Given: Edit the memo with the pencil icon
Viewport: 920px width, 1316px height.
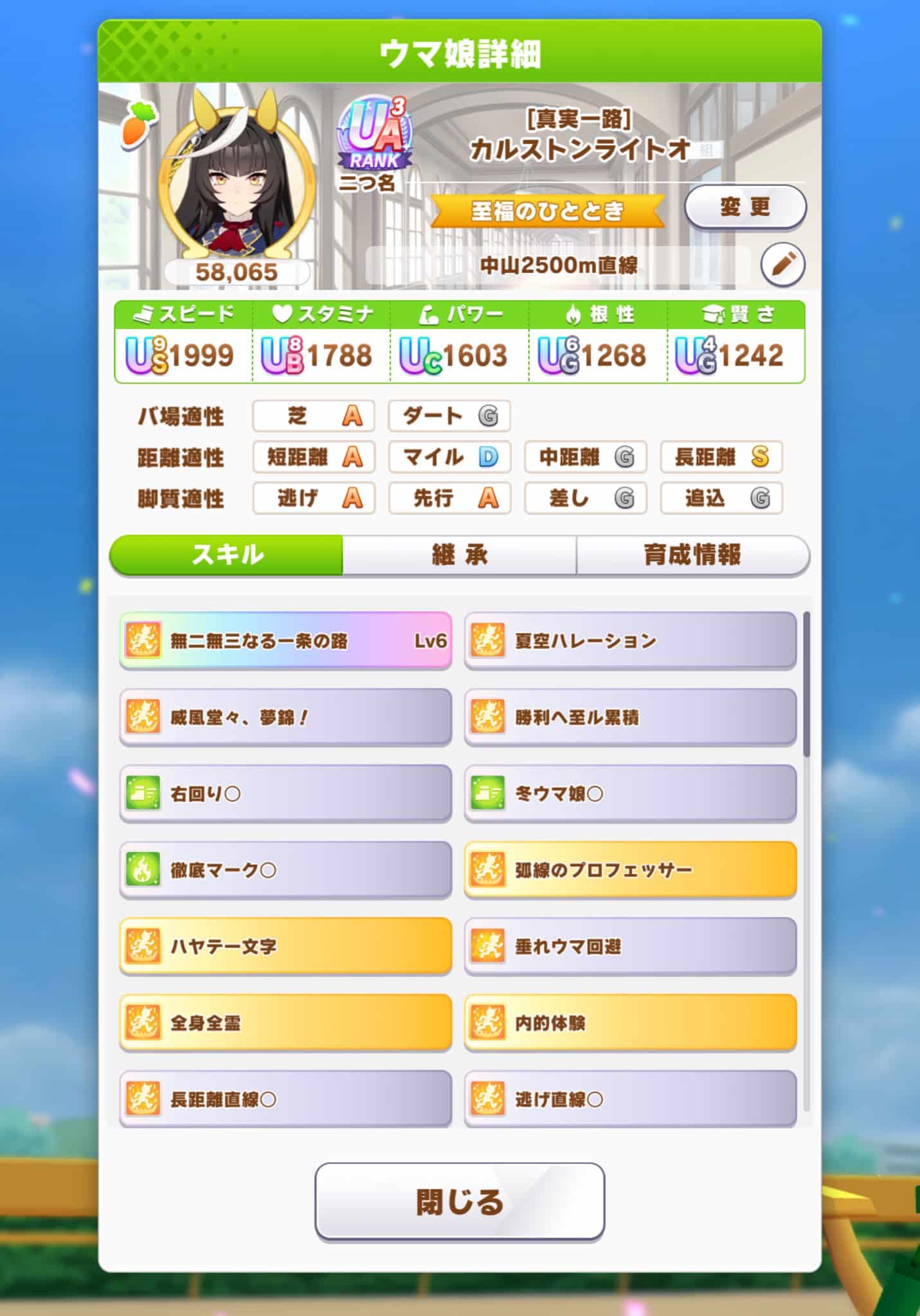Looking at the screenshot, I should click(x=782, y=264).
